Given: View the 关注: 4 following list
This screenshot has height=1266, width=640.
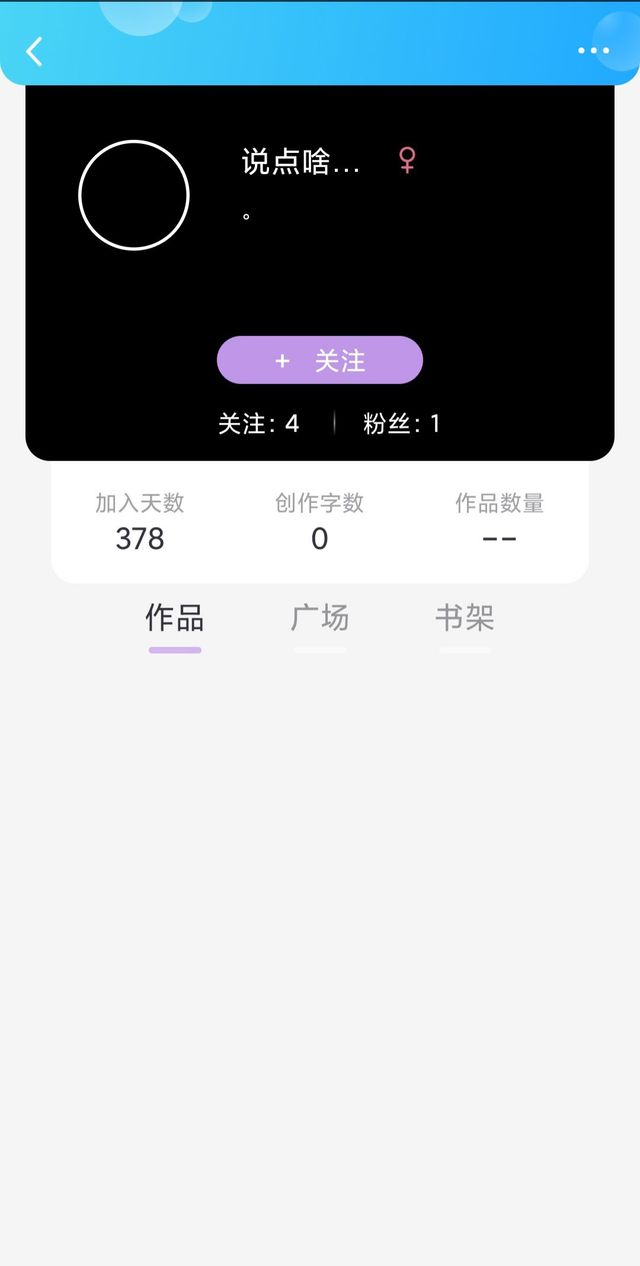Looking at the screenshot, I should tap(259, 424).
